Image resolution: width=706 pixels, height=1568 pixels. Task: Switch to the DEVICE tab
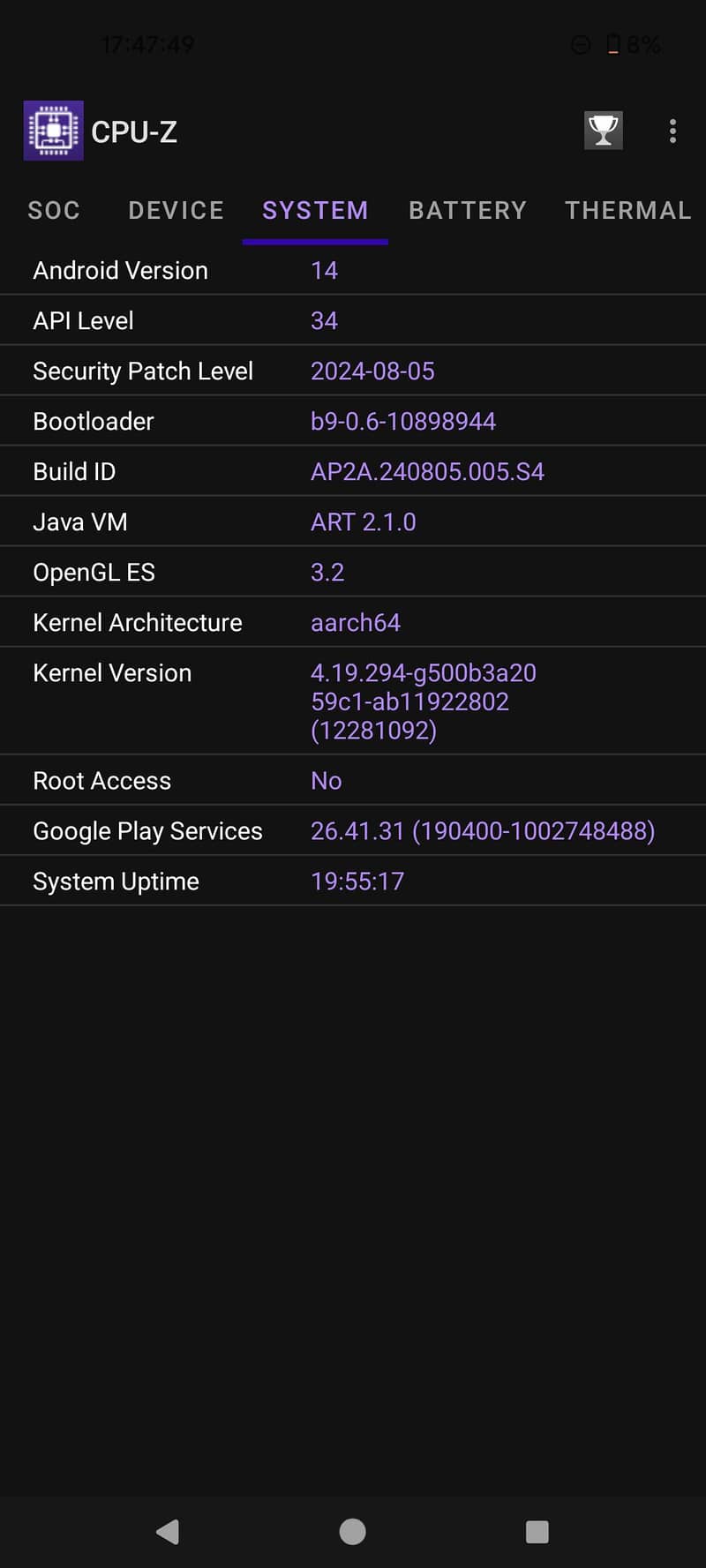176,210
